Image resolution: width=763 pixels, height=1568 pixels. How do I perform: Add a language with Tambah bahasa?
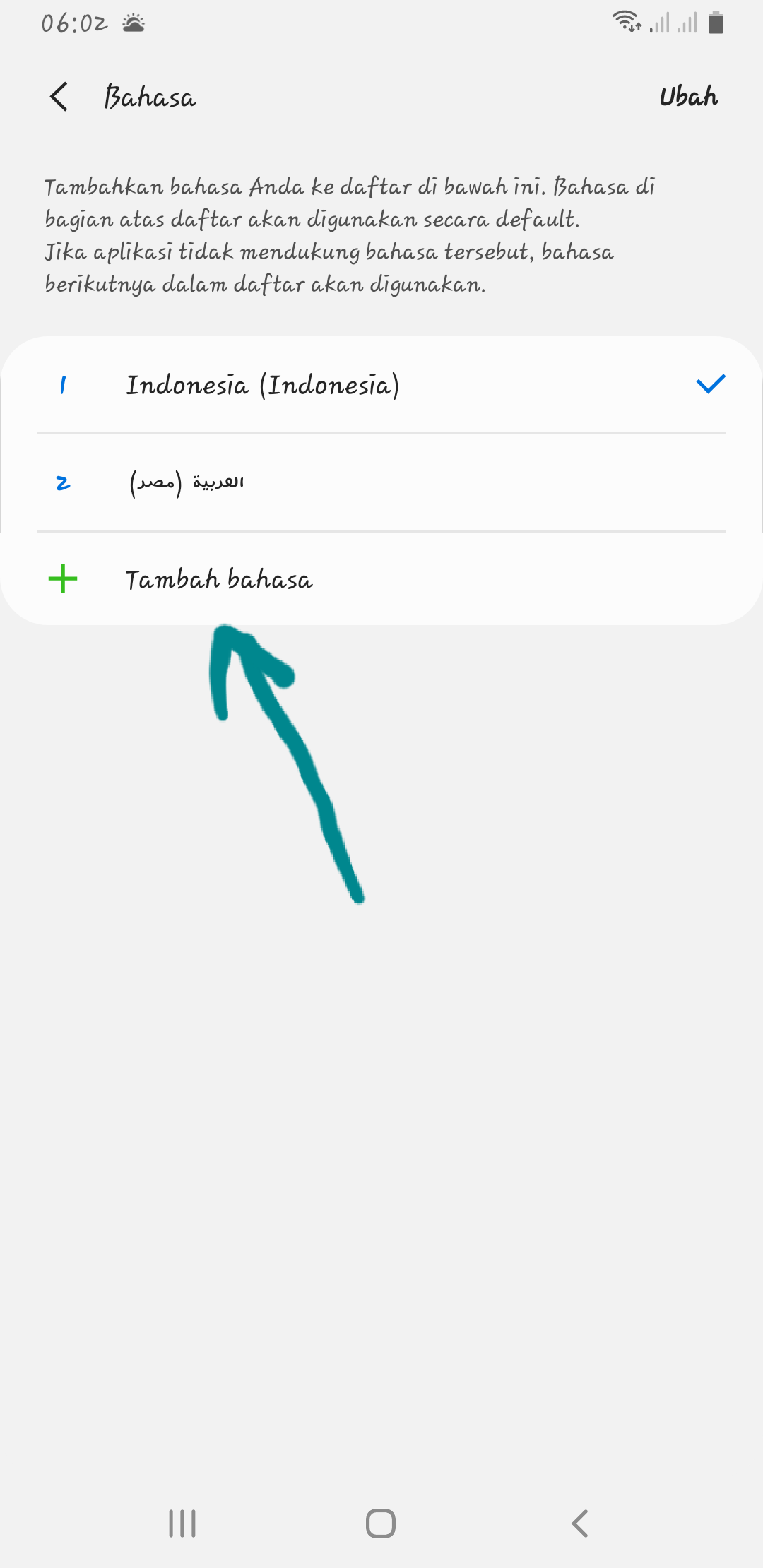pos(381,579)
